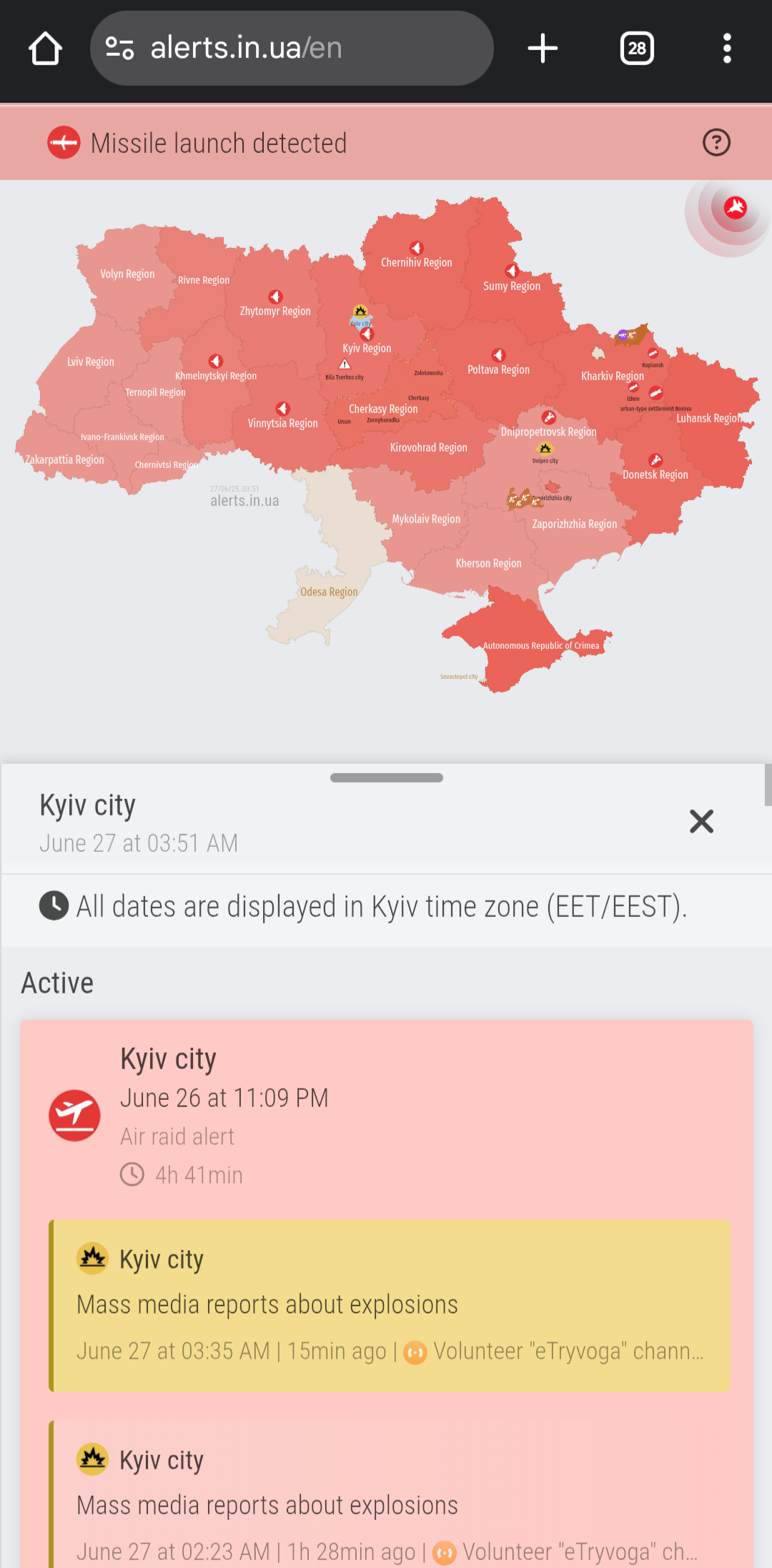Image resolution: width=772 pixels, height=1568 pixels.
Task: Close the Kyiv city details panel
Action: pyautogui.click(x=701, y=821)
